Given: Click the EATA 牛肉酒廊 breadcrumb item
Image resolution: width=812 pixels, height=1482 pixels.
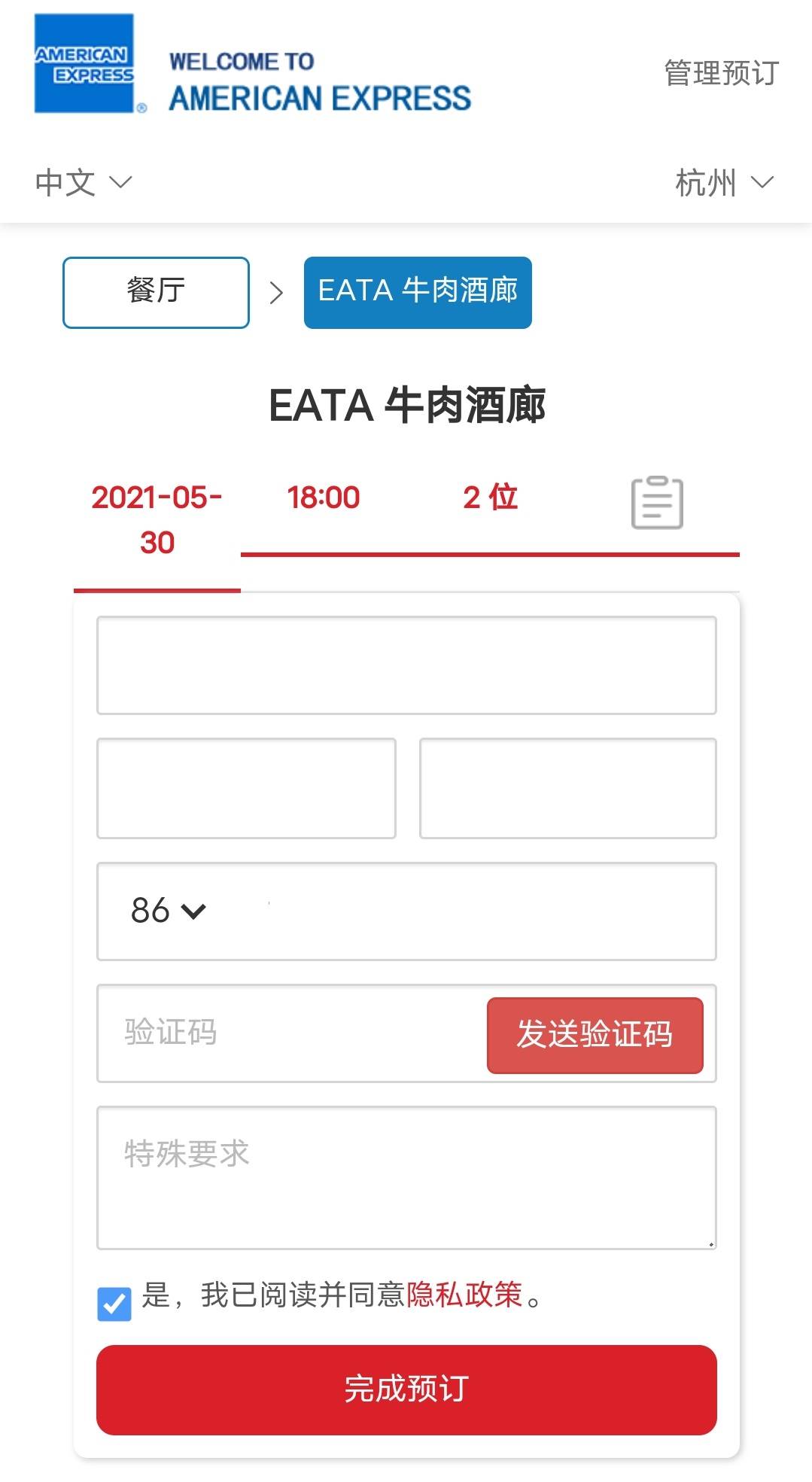Looking at the screenshot, I should 417,292.
